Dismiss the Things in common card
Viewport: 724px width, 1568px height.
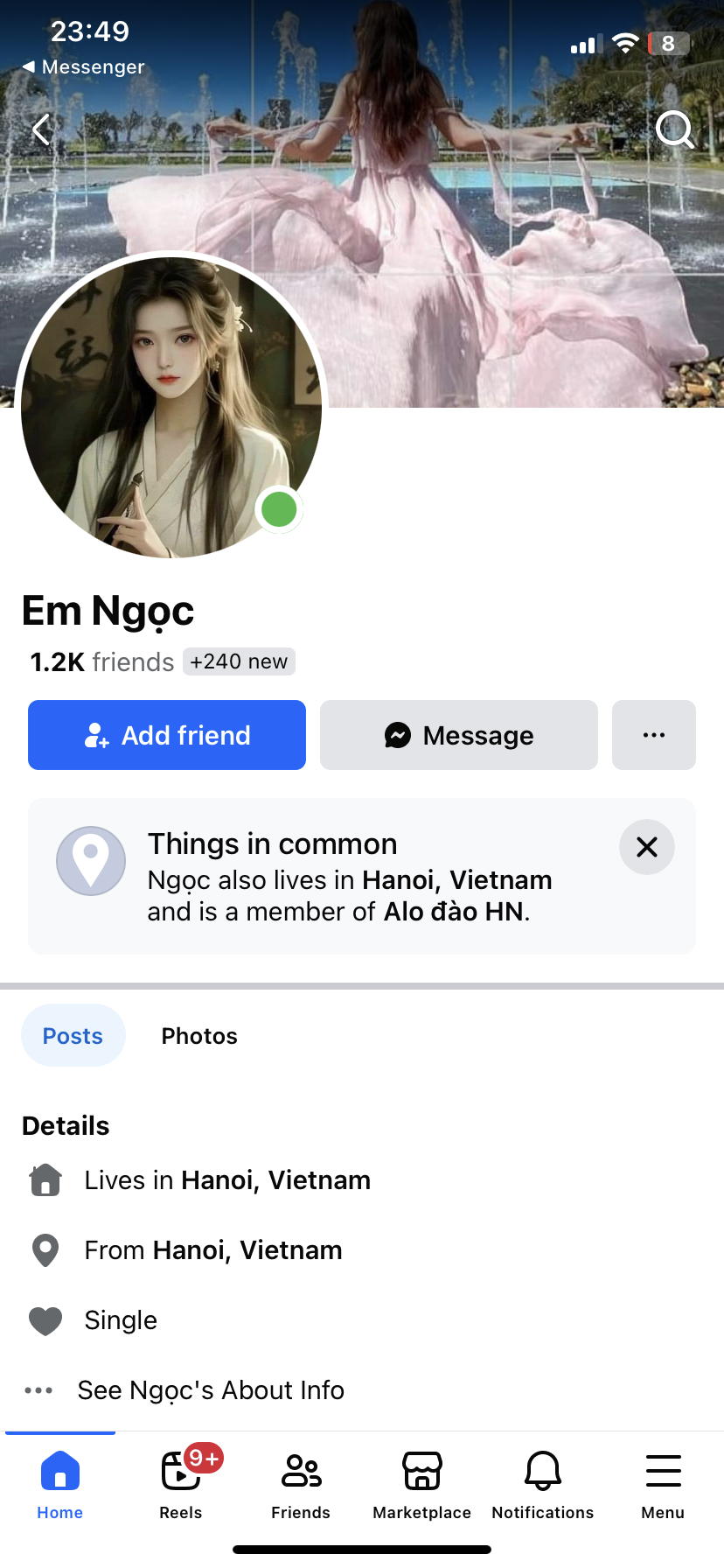(647, 847)
